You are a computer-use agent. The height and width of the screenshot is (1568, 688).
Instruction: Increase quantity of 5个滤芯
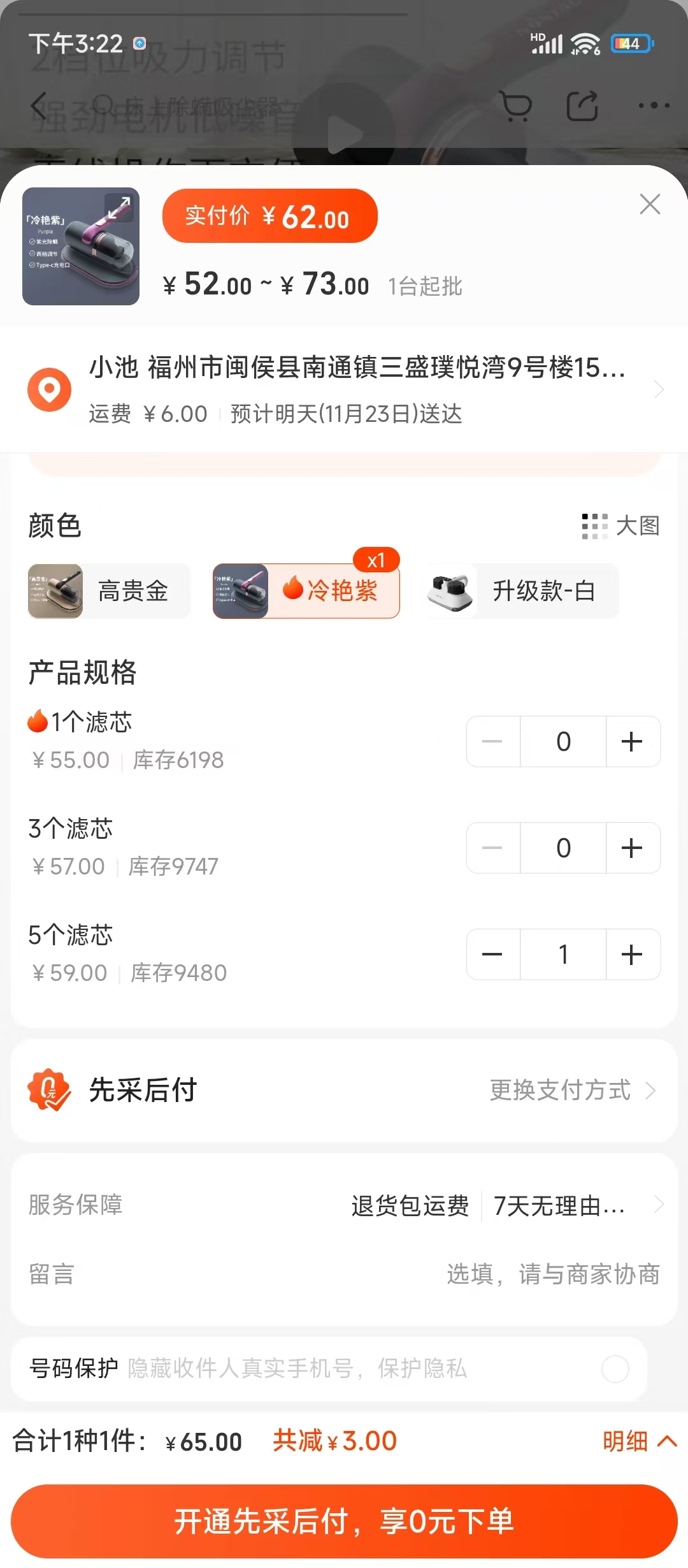[632, 955]
